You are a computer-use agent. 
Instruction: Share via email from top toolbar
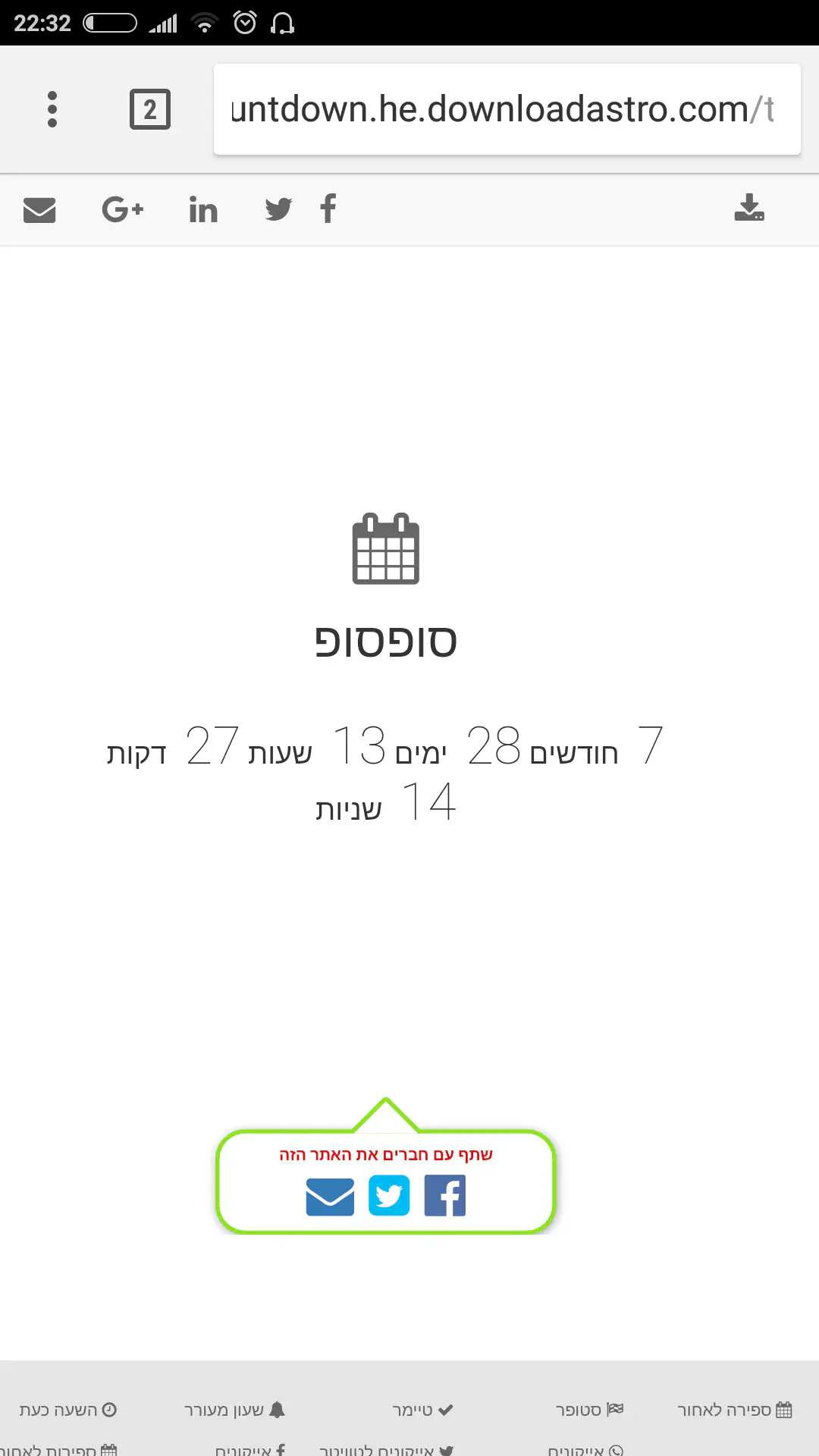(x=39, y=210)
